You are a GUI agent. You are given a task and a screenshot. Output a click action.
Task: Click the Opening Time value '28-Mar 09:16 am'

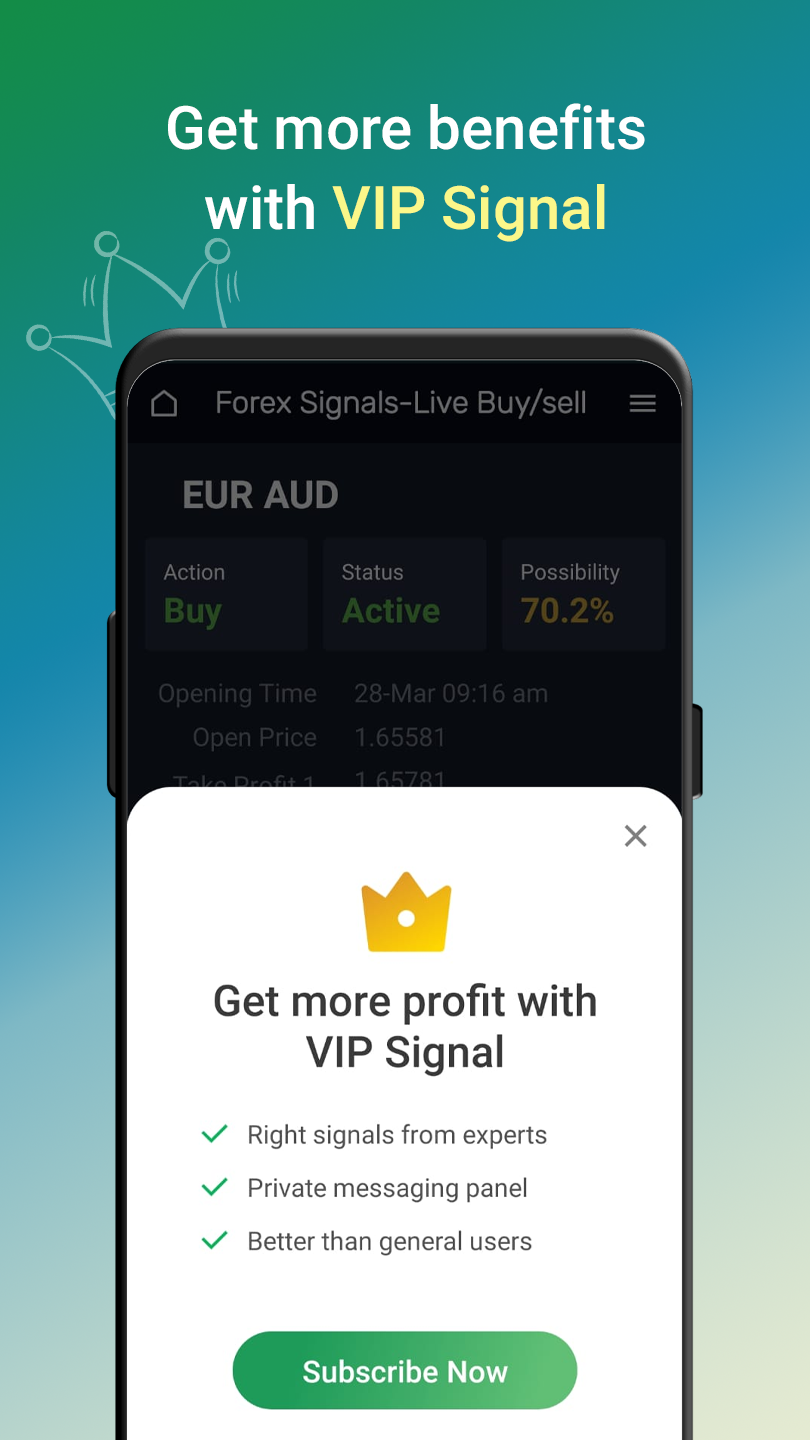point(450,693)
